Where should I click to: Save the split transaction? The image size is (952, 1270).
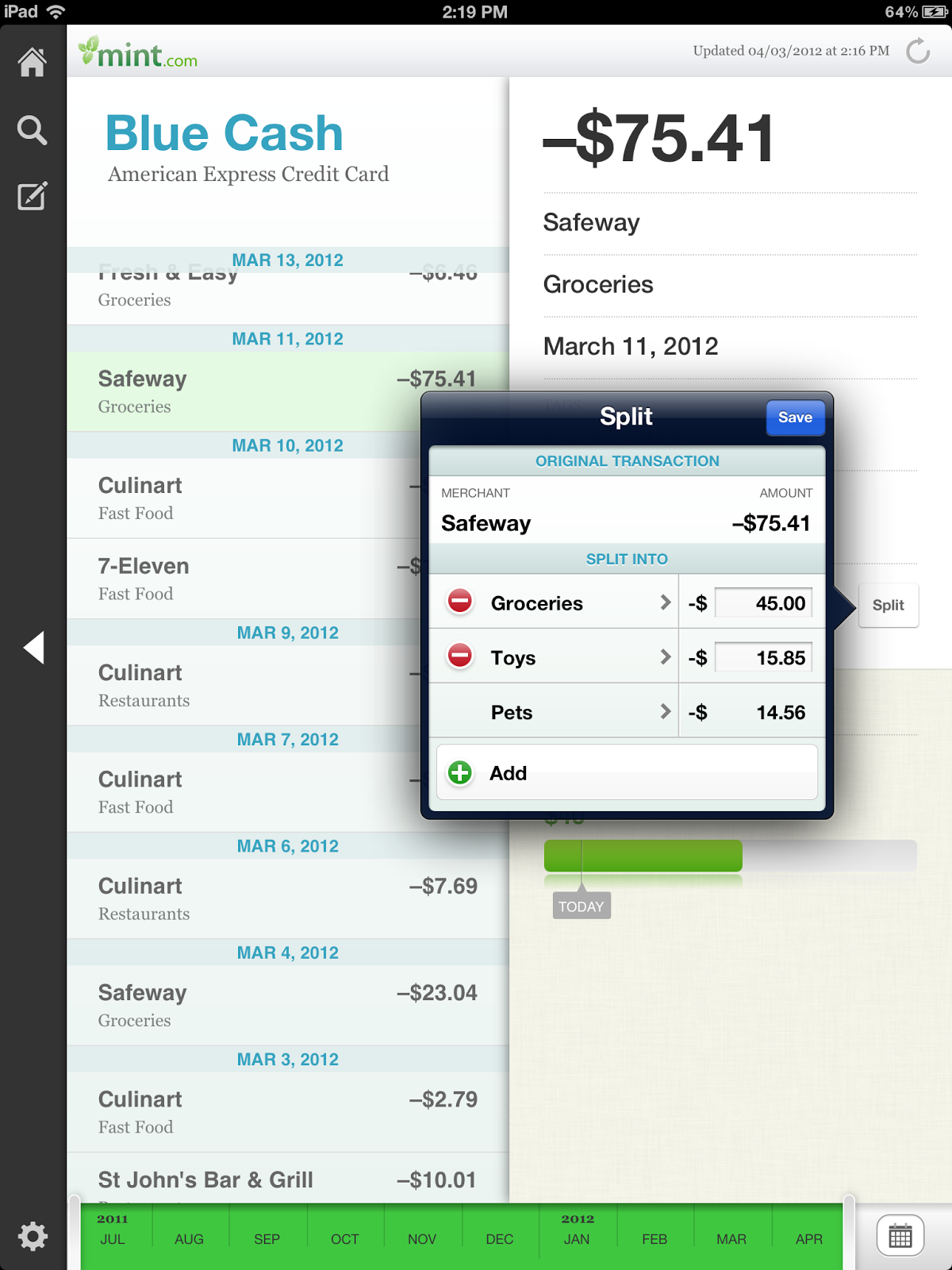tap(795, 418)
